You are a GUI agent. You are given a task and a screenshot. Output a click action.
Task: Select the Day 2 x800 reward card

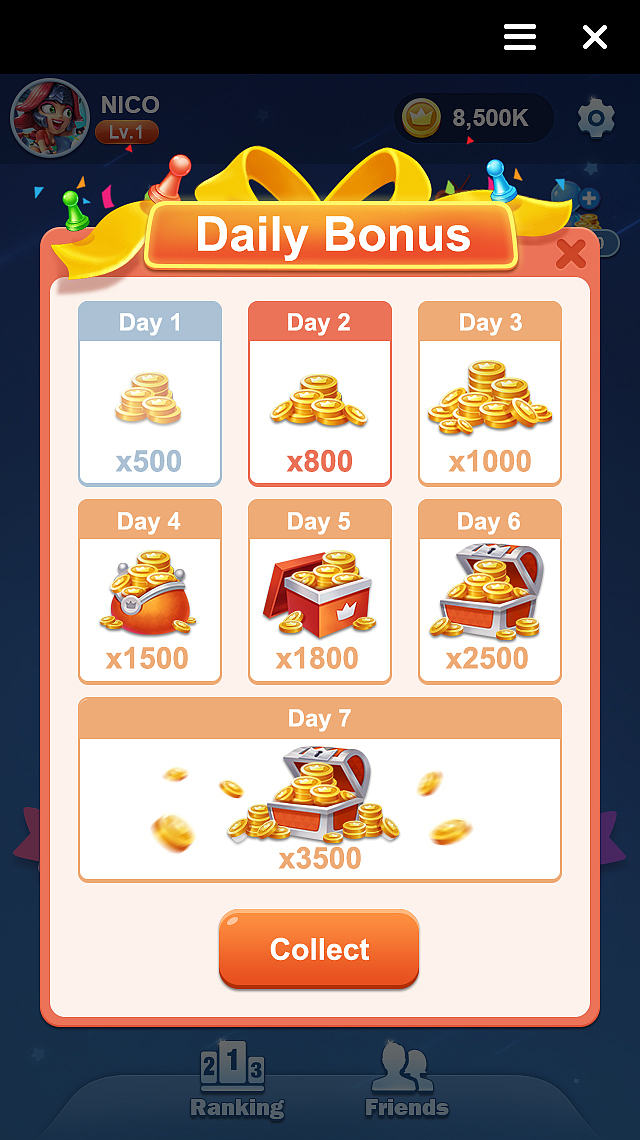[320, 393]
